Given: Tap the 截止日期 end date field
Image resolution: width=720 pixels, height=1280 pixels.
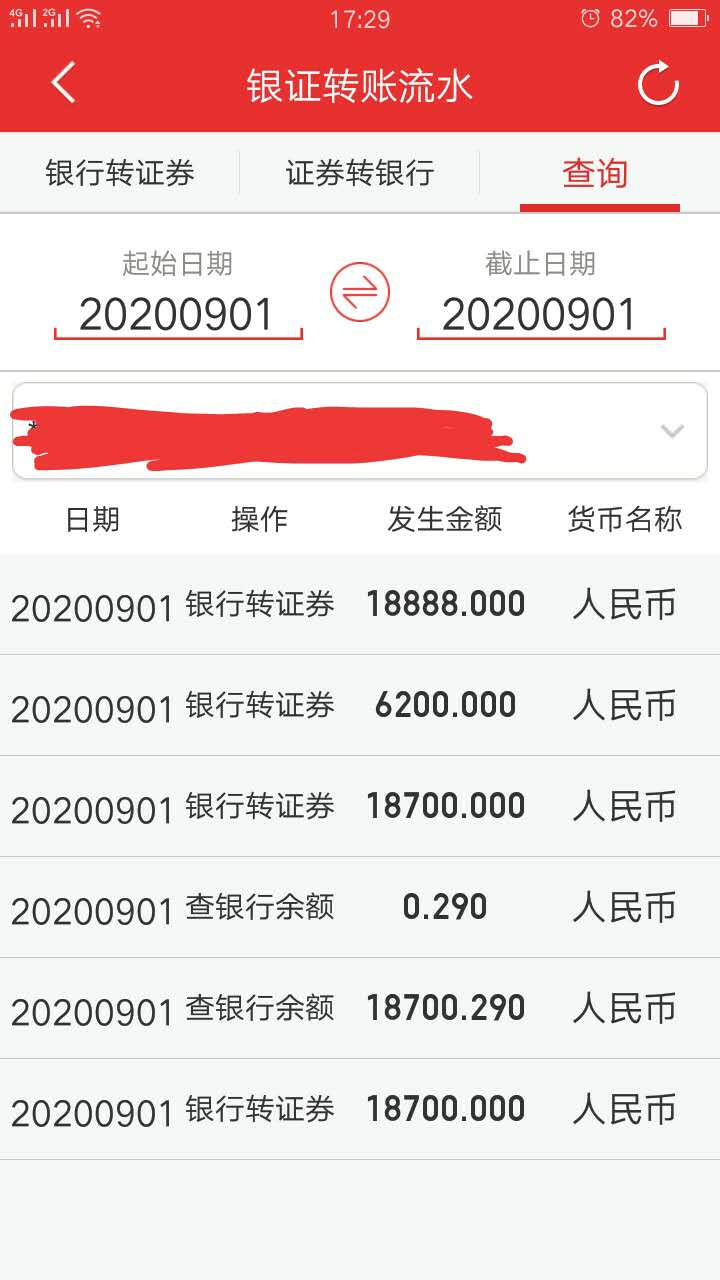Looking at the screenshot, I should pos(540,312).
